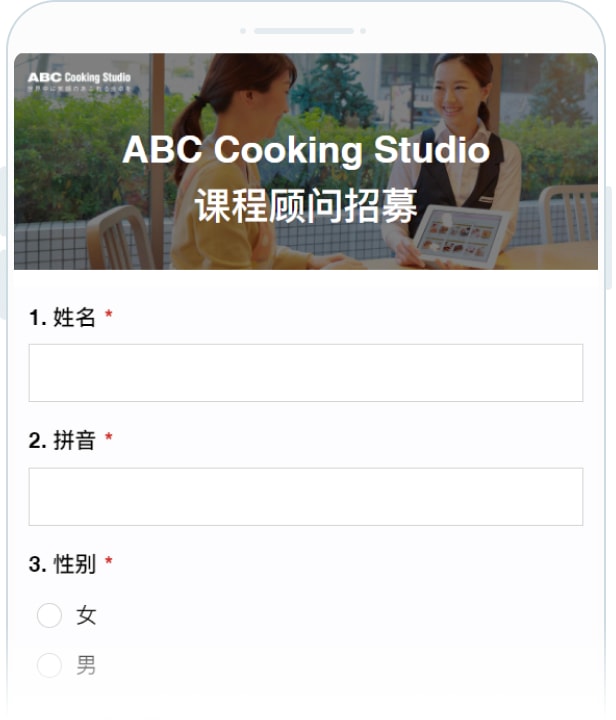Viewport: 616px width, 720px height.
Task: Focus the 拼音 input field
Action: coord(305,496)
